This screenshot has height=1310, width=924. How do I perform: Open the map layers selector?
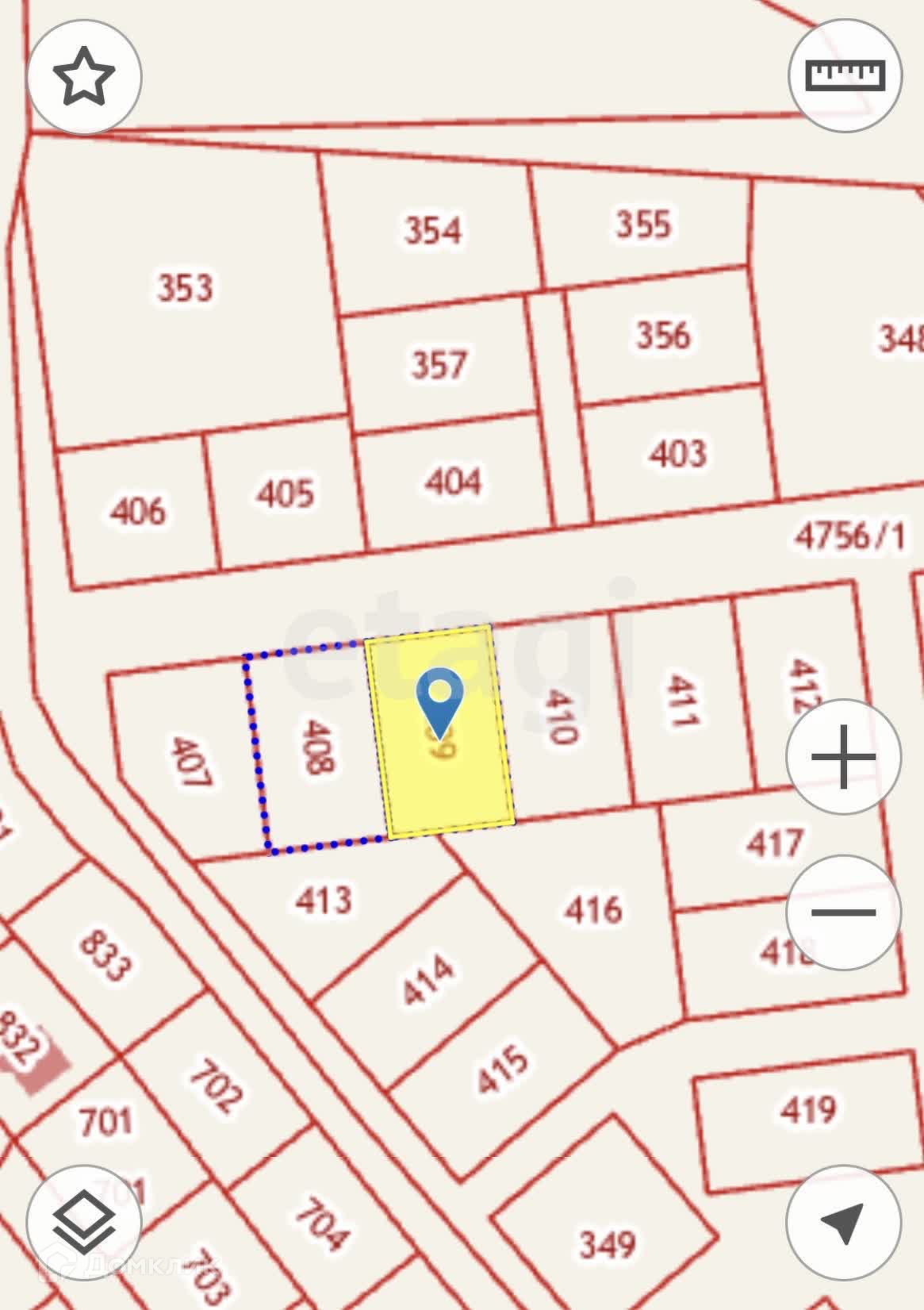click(x=83, y=1222)
